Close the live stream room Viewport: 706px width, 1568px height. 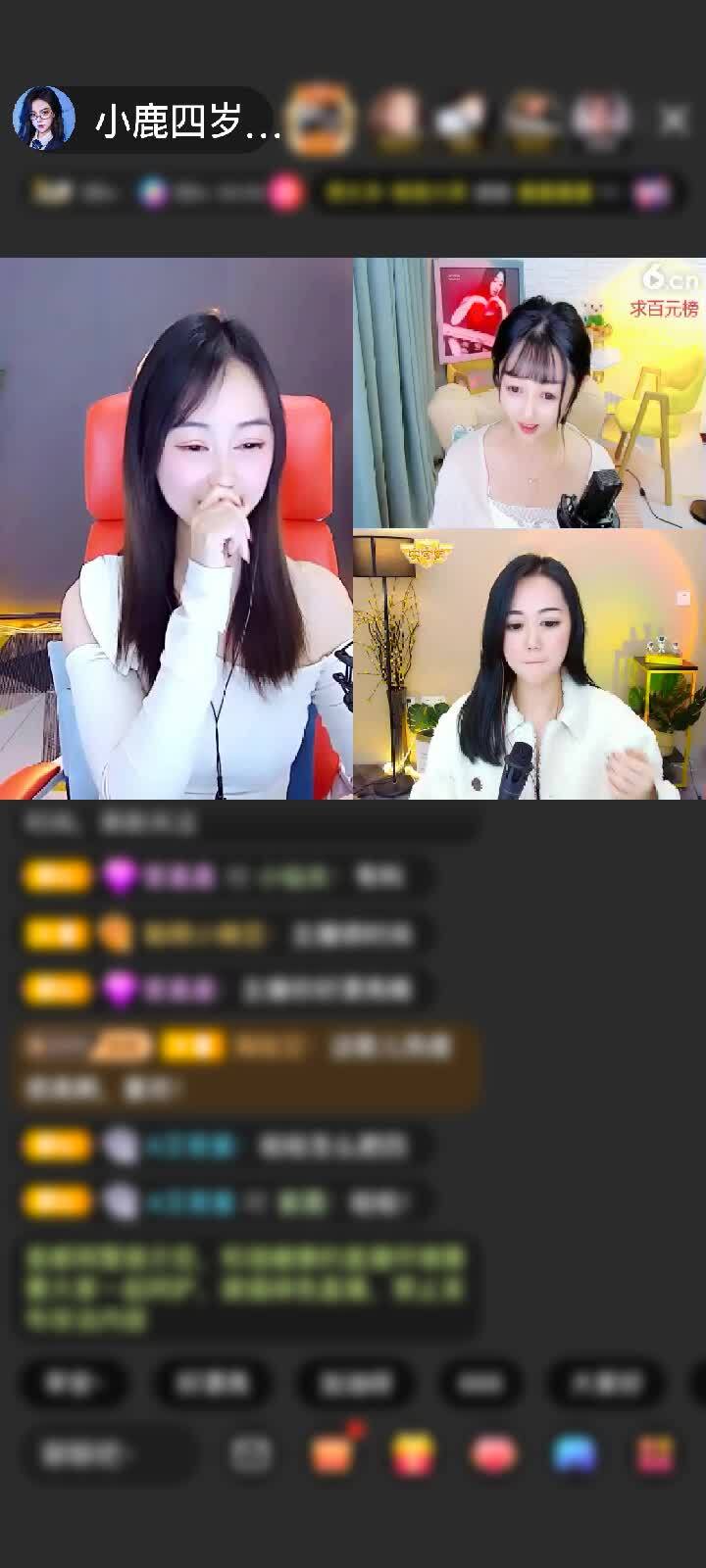click(674, 120)
